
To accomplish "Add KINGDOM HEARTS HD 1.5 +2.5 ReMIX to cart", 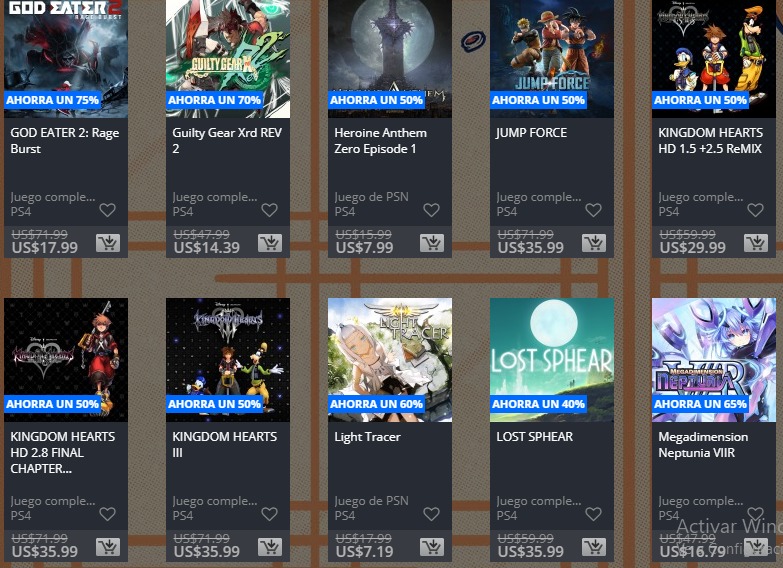I will [755, 243].
